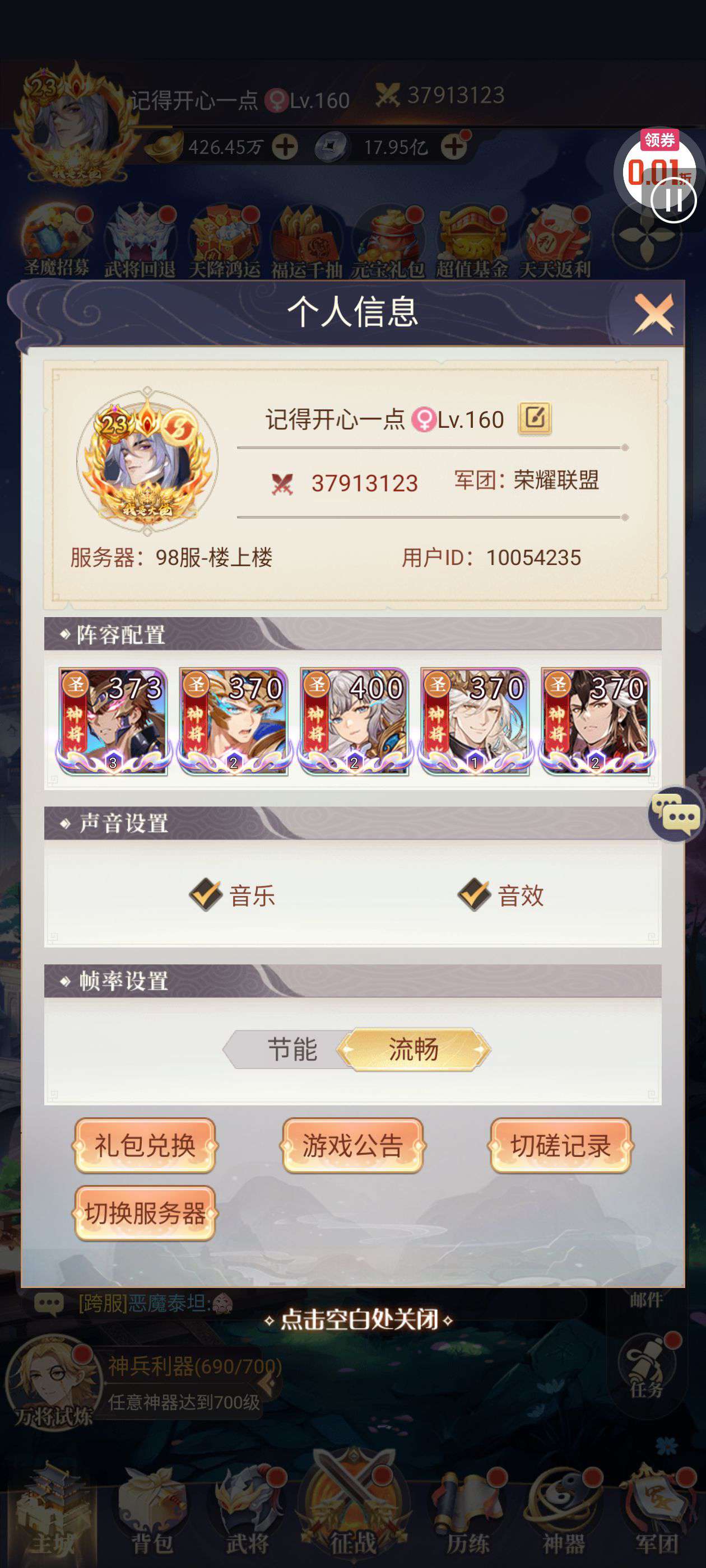Toggle the 音效 checkbox

tap(475, 895)
